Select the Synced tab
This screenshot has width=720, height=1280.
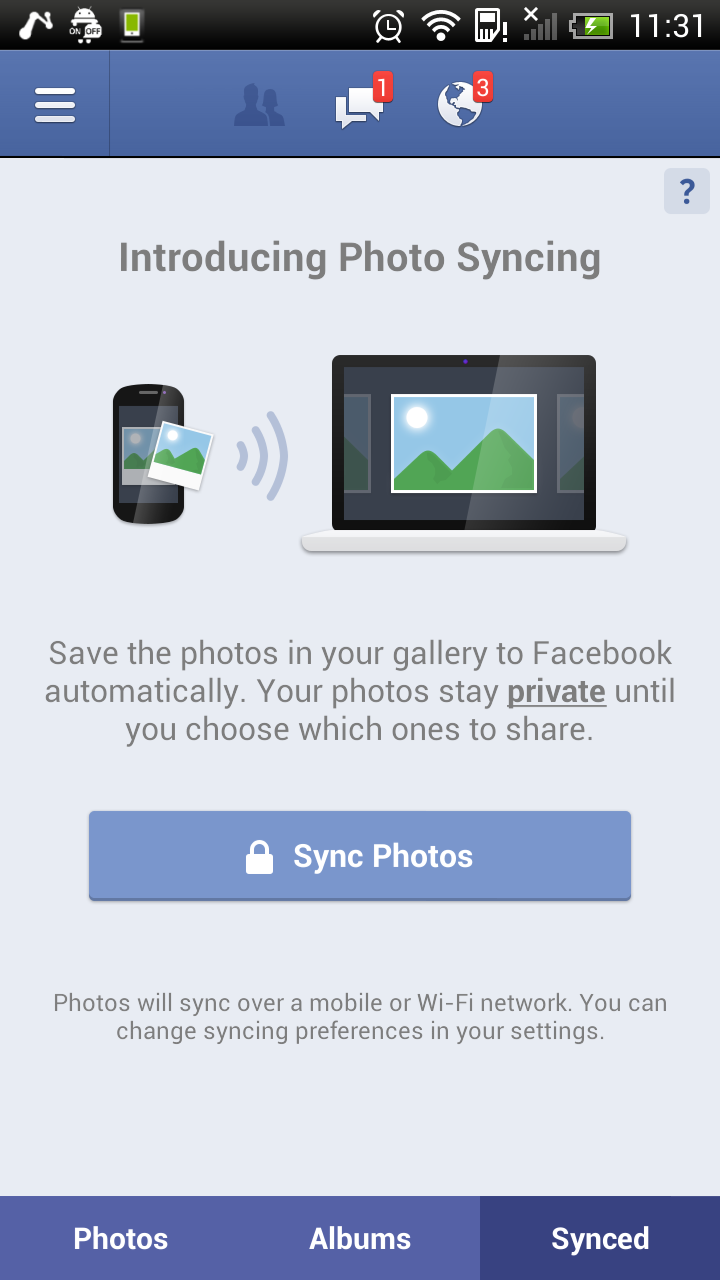tap(600, 1237)
